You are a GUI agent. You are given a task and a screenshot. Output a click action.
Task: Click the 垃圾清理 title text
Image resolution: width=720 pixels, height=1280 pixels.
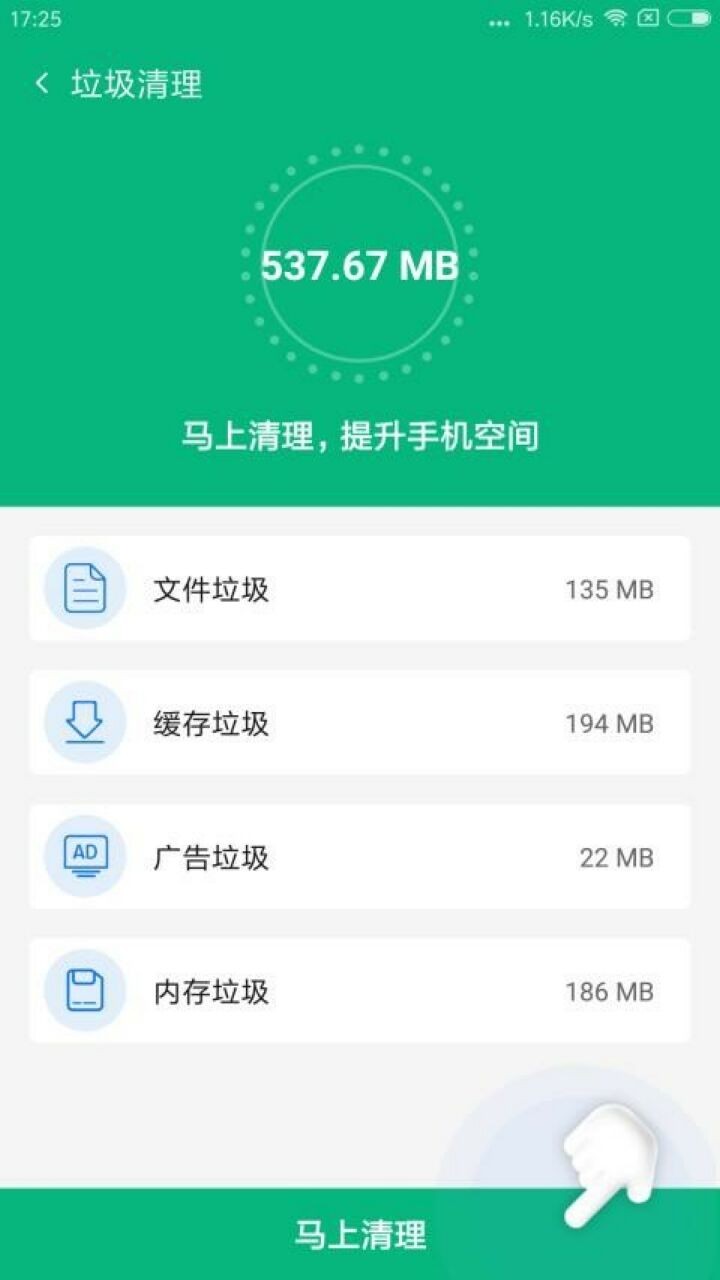[135, 85]
